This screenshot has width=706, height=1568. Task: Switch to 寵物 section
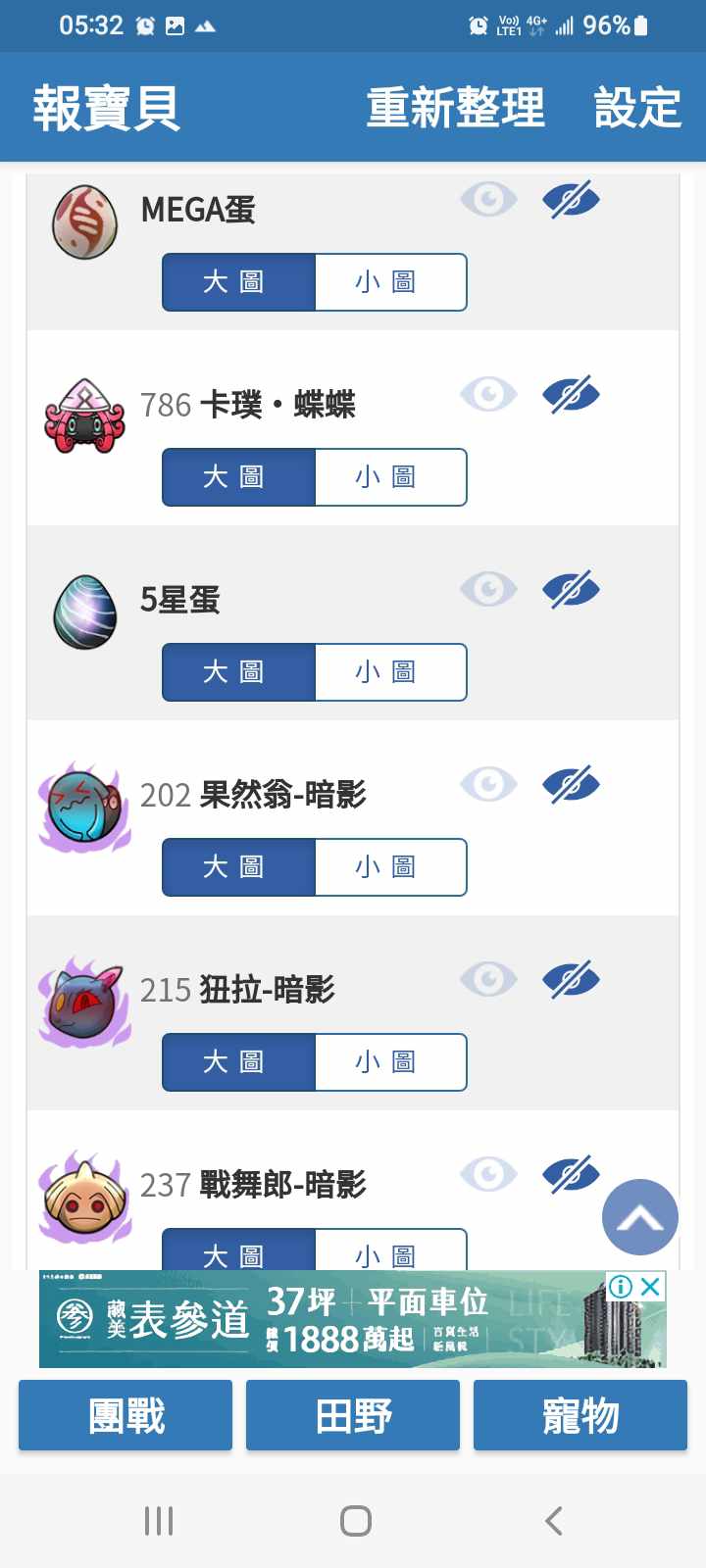[x=580, y=1415]
